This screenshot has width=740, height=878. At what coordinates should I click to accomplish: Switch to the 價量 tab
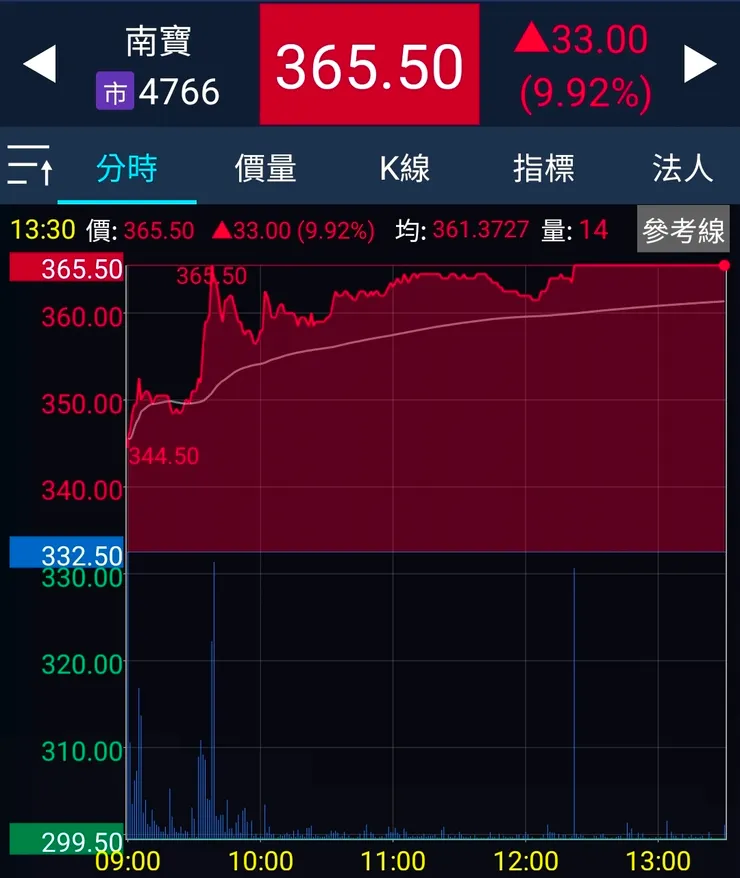(x=265, y=168)
